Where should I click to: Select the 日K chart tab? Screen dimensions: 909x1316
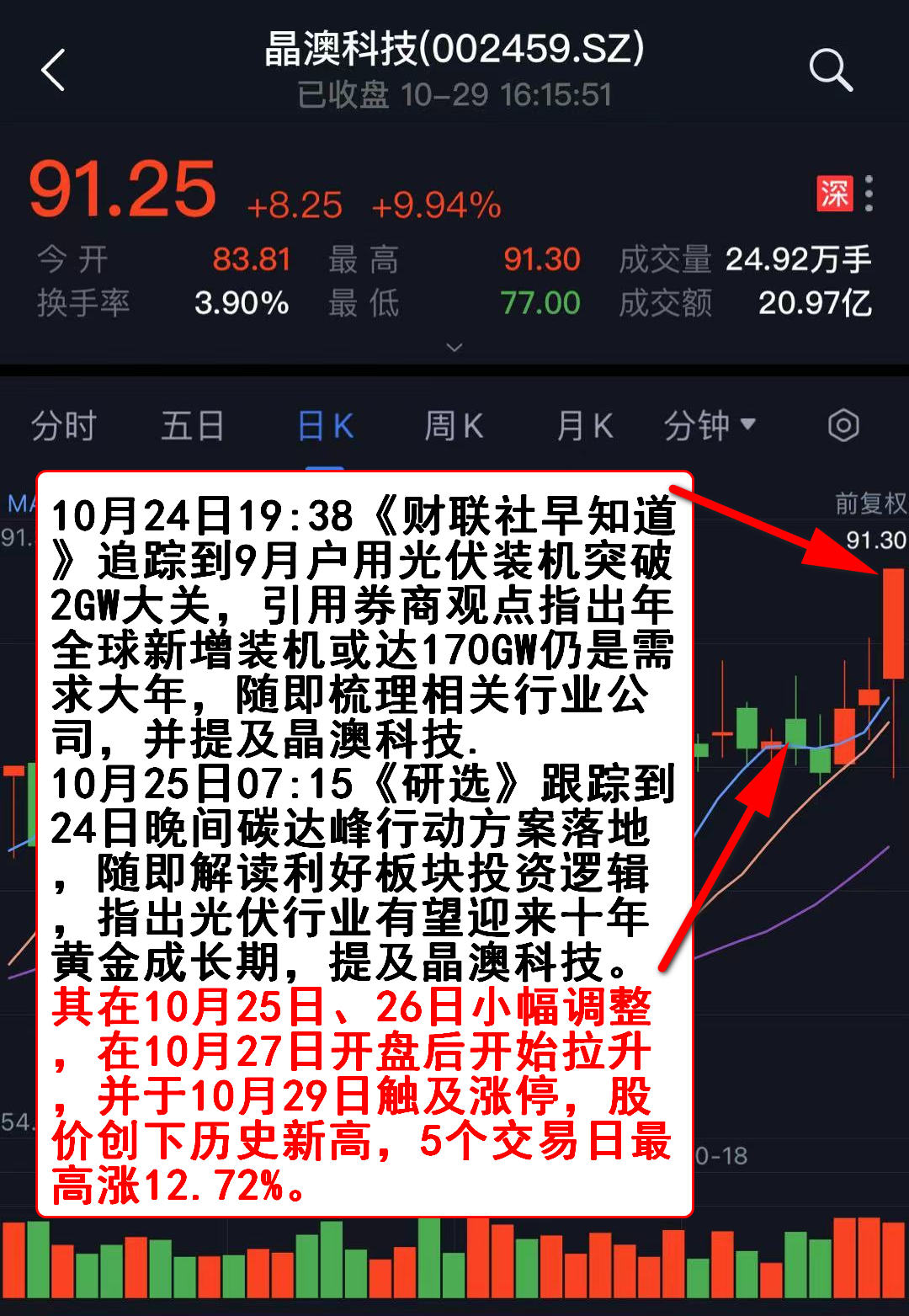pos(325,426)
